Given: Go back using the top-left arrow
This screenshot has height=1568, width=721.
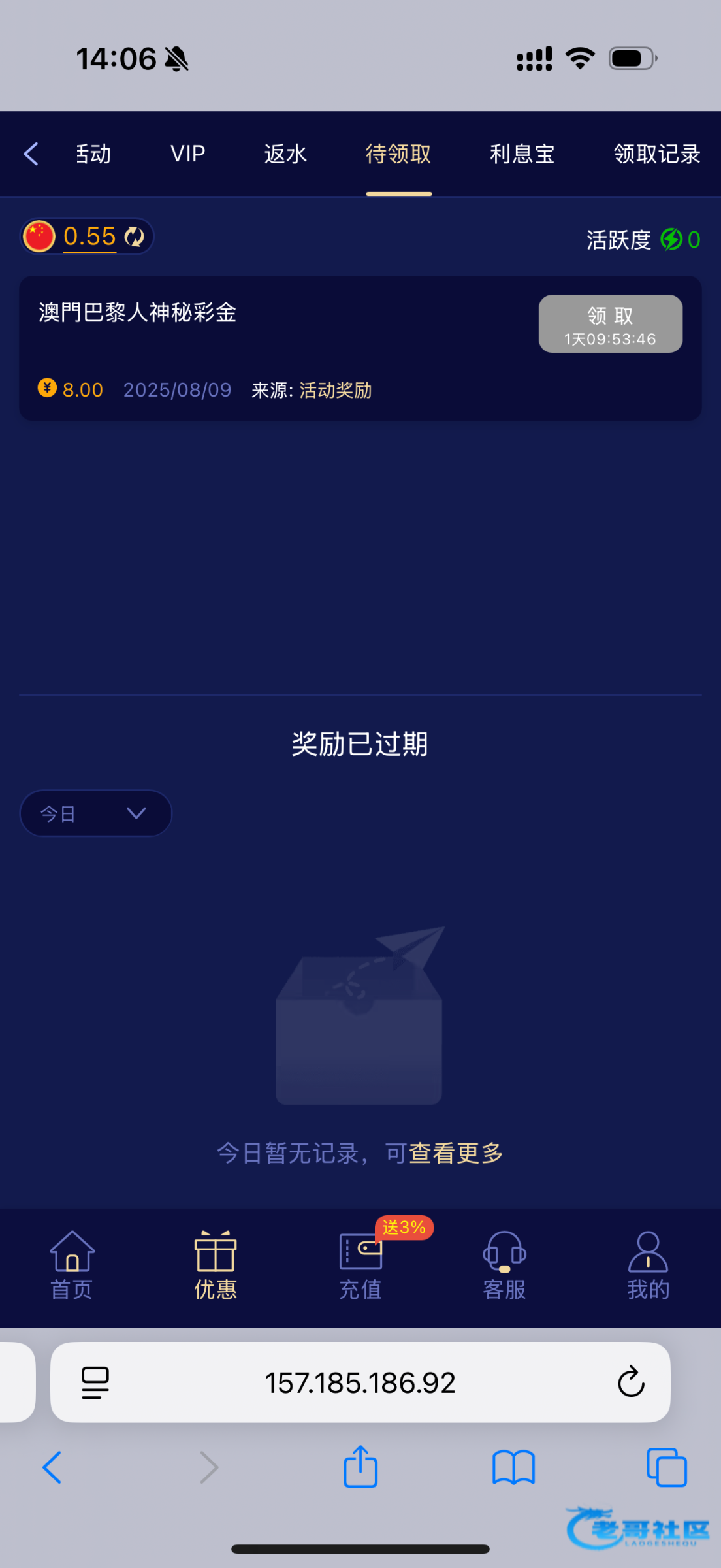Looking at the screenshot, I should 31,154.
